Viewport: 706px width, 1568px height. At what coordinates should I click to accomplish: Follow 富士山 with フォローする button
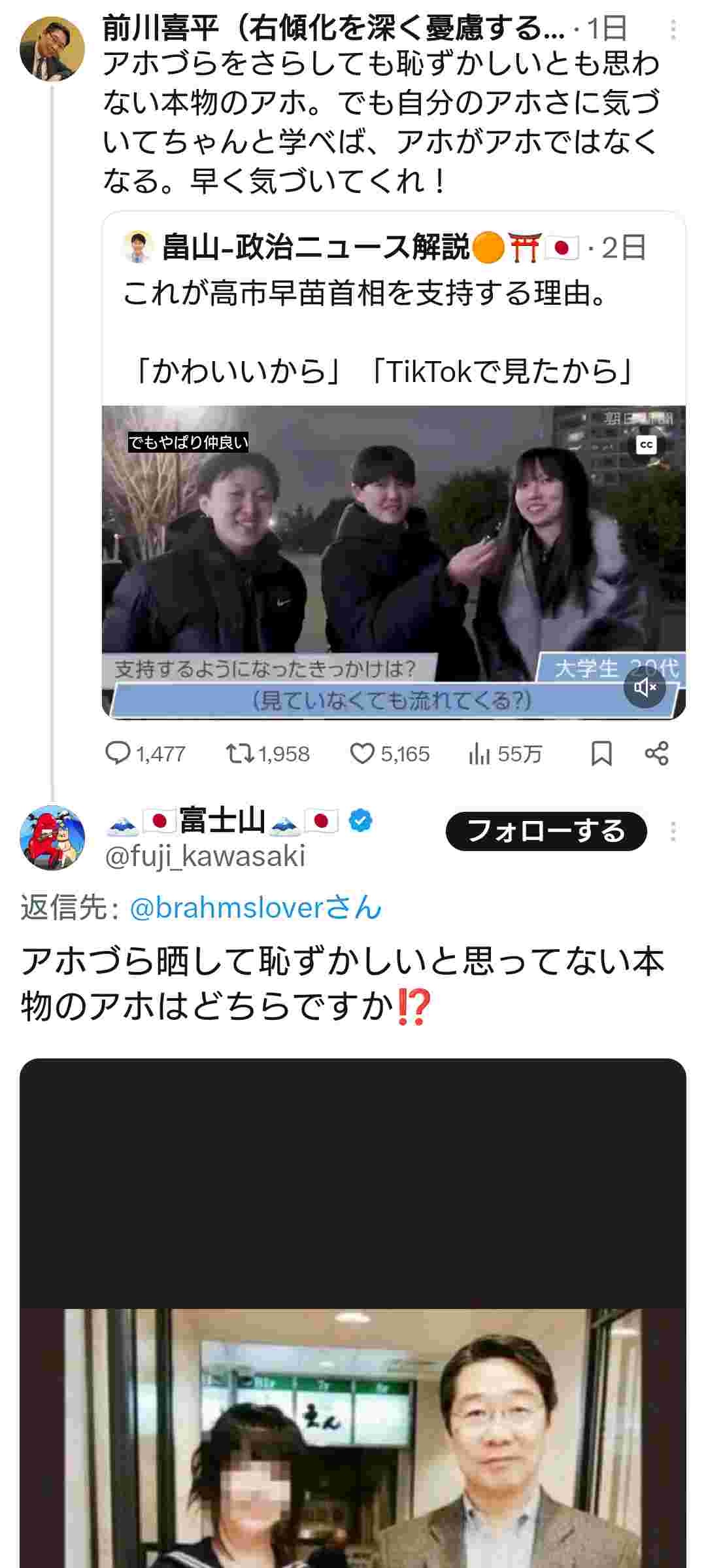coord(546,831)
